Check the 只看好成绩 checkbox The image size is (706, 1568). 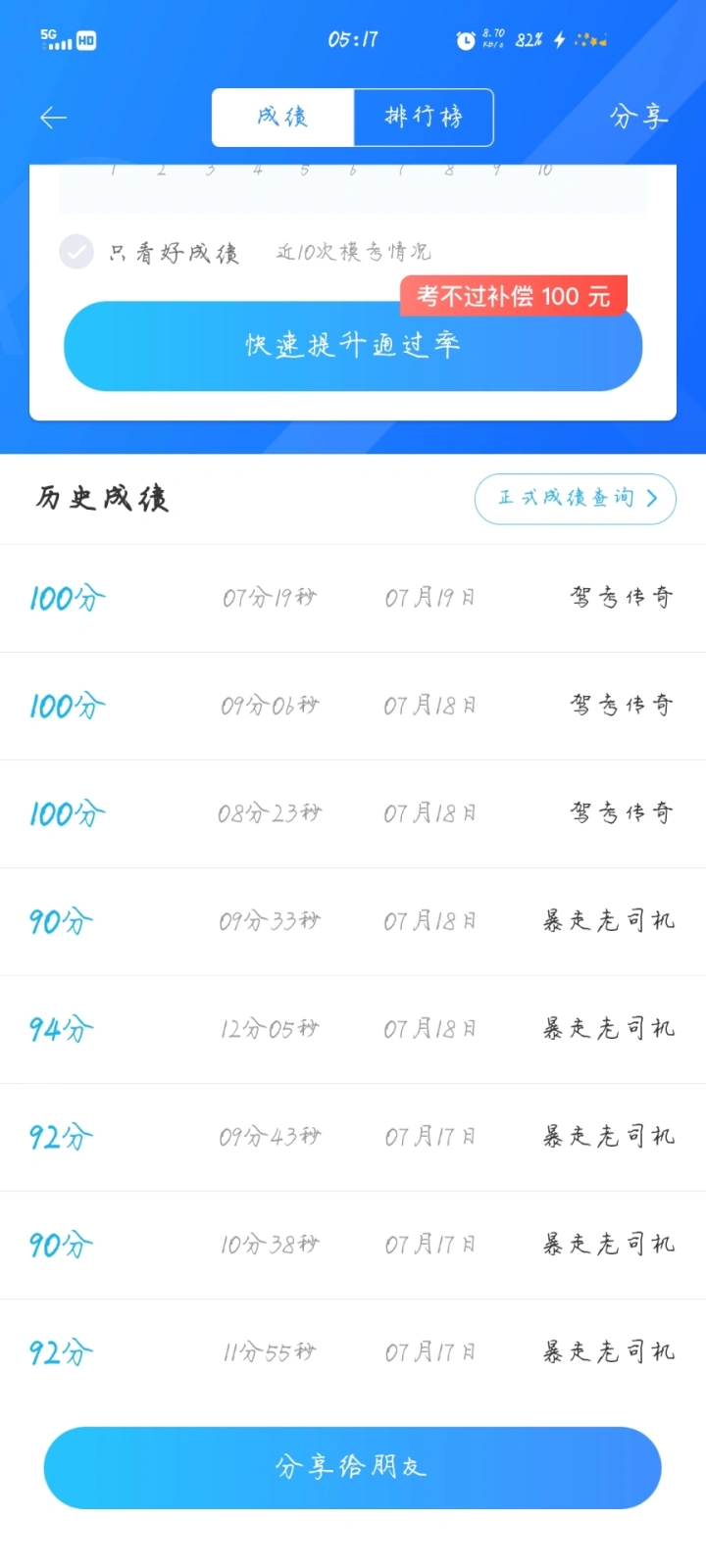pos(76,252)
